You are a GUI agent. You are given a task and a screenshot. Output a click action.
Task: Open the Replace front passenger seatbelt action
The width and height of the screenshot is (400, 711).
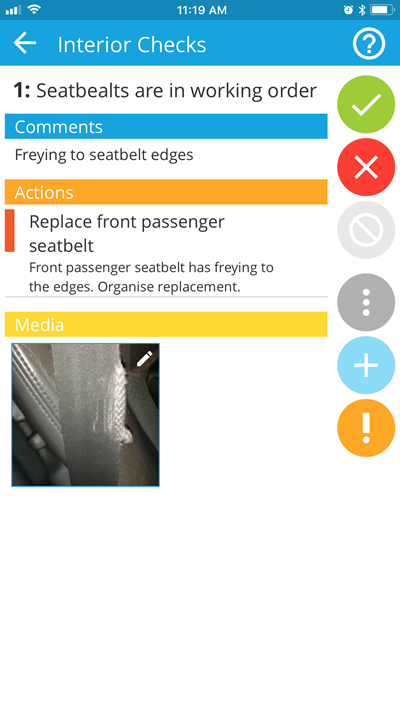(166, 252)
